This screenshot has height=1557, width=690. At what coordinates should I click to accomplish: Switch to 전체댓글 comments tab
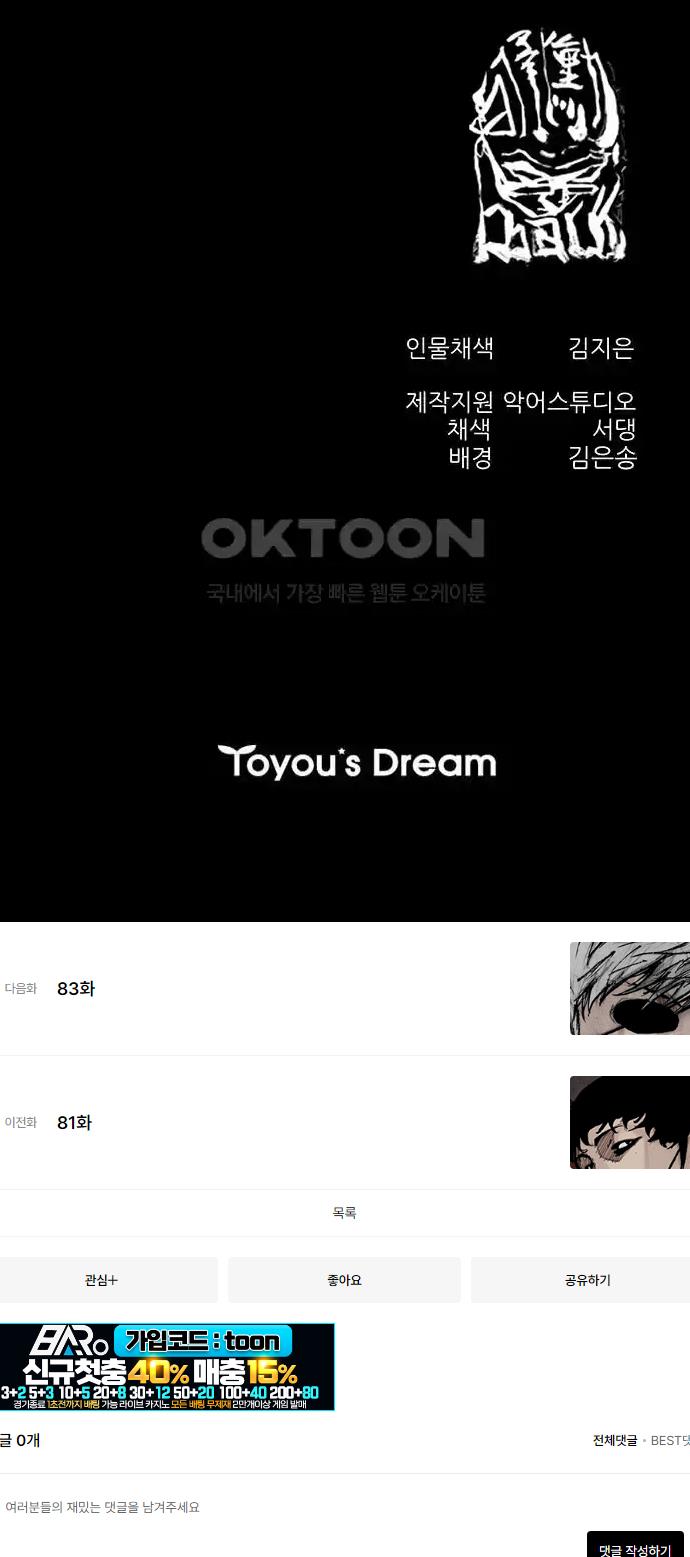(x=614, y=1441)
